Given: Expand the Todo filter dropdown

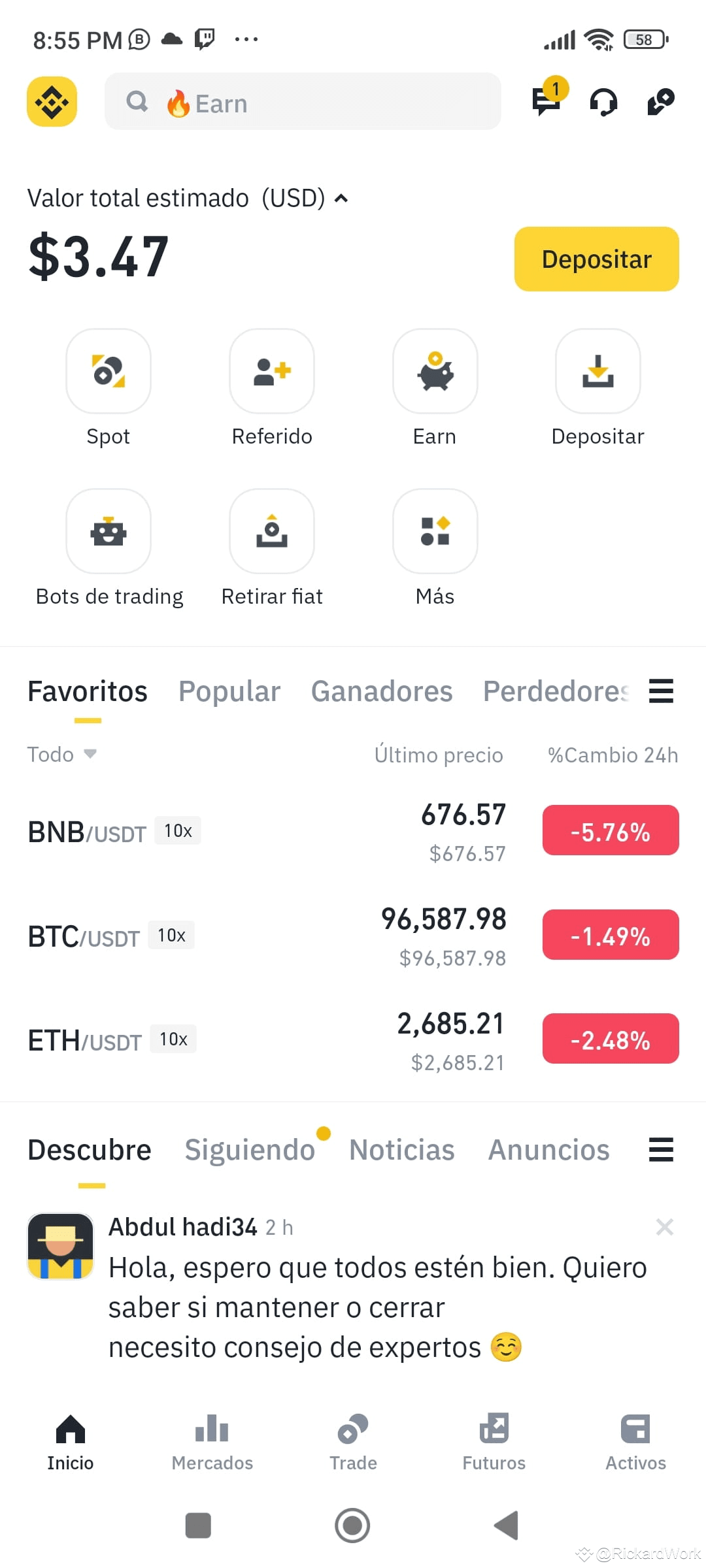Looking at the screenshot, I should (62, 755).
